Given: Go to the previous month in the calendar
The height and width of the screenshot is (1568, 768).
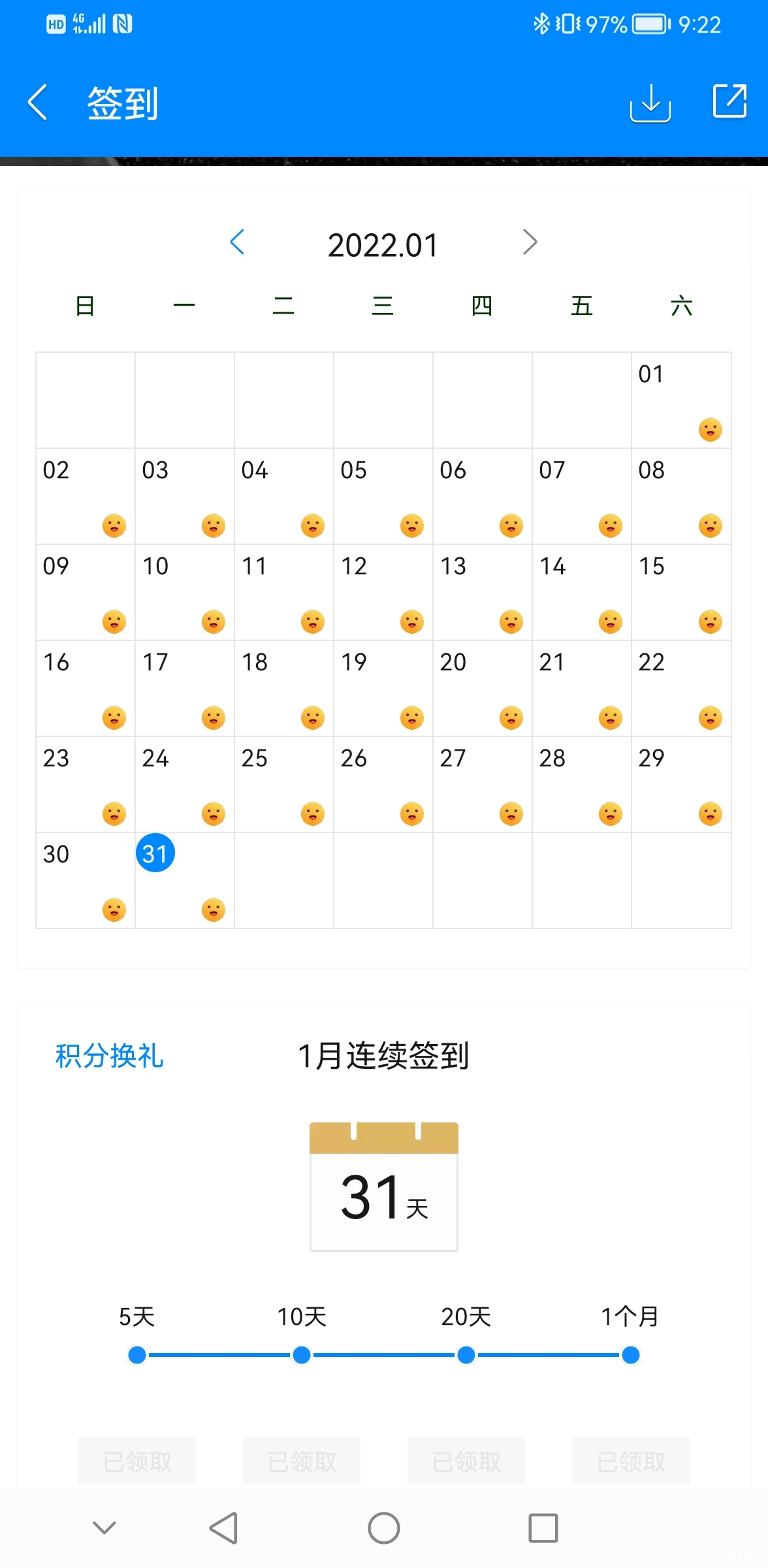Looking at the screenshot, I should (238, 242).
